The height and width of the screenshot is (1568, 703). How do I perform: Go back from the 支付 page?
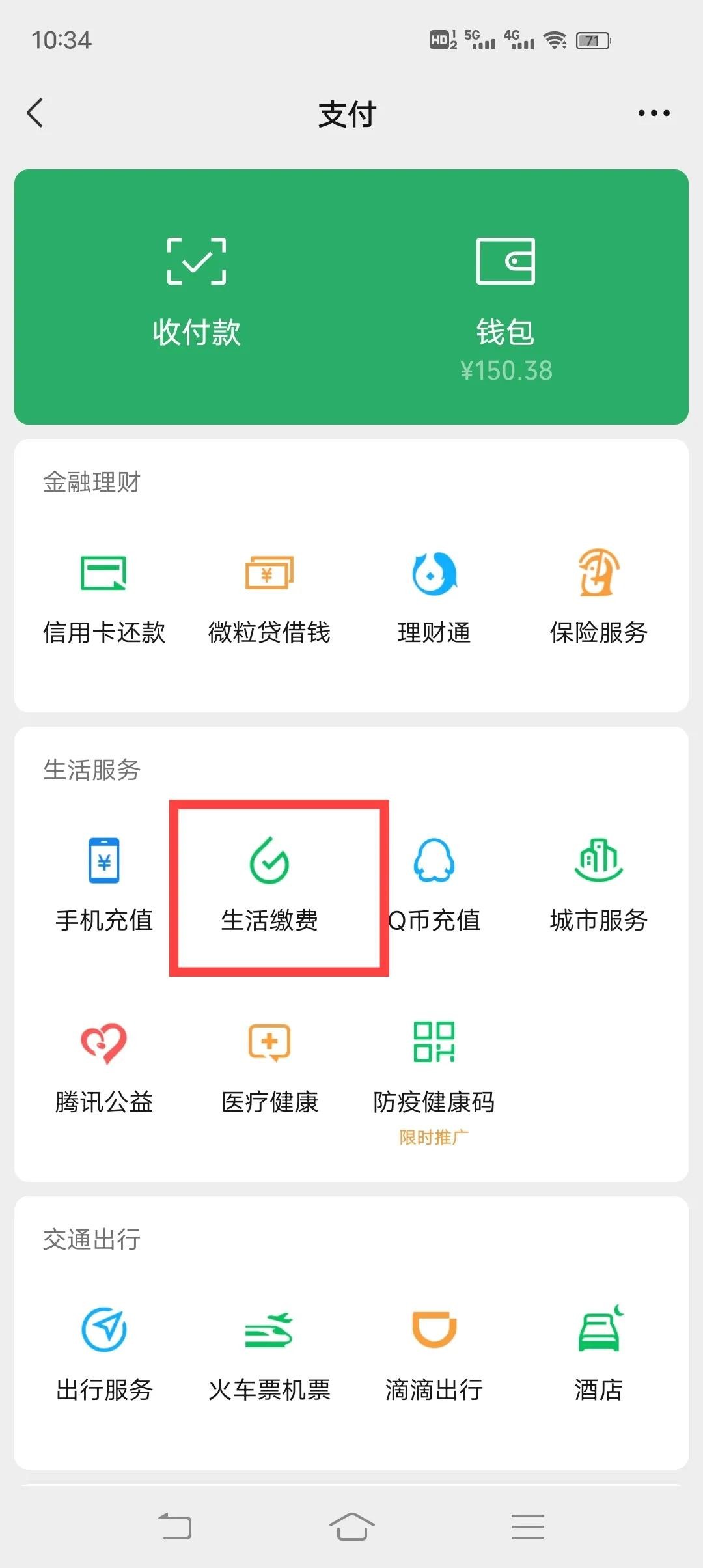[x=35, y=113]
